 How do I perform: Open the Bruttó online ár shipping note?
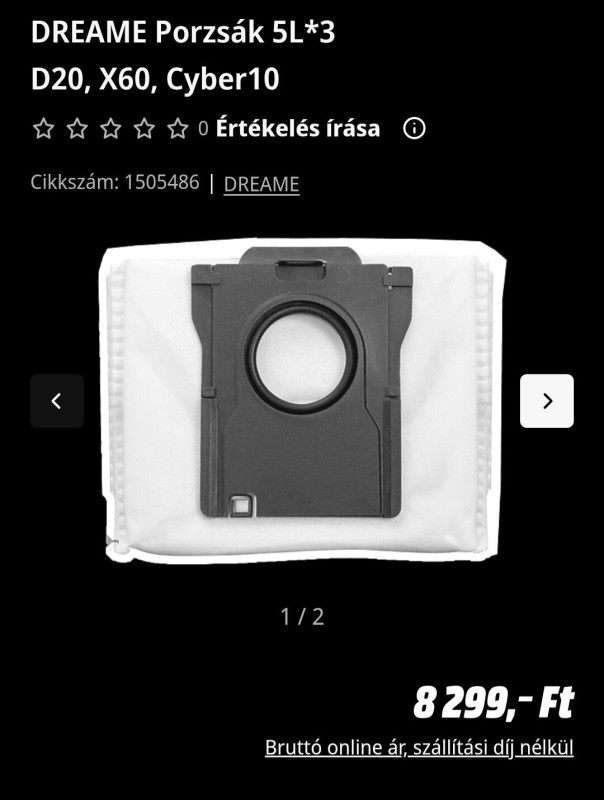tap(419, 747)
